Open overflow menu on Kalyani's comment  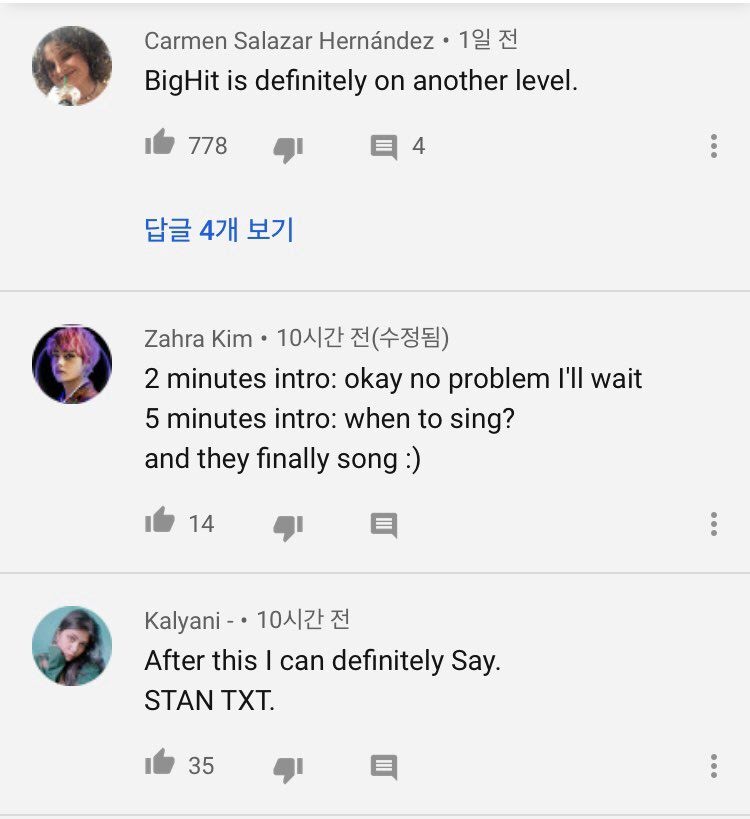pos(713,766)
